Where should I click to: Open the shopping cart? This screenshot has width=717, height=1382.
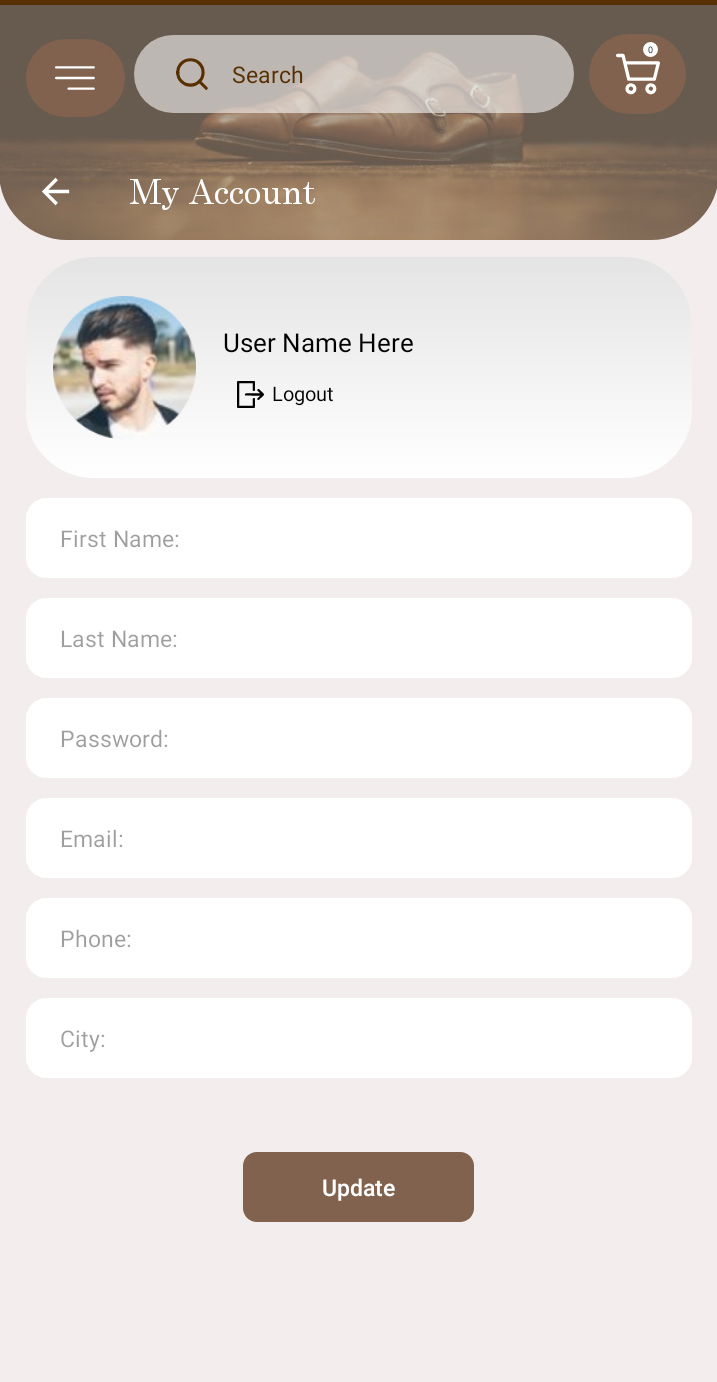(637, 74)
